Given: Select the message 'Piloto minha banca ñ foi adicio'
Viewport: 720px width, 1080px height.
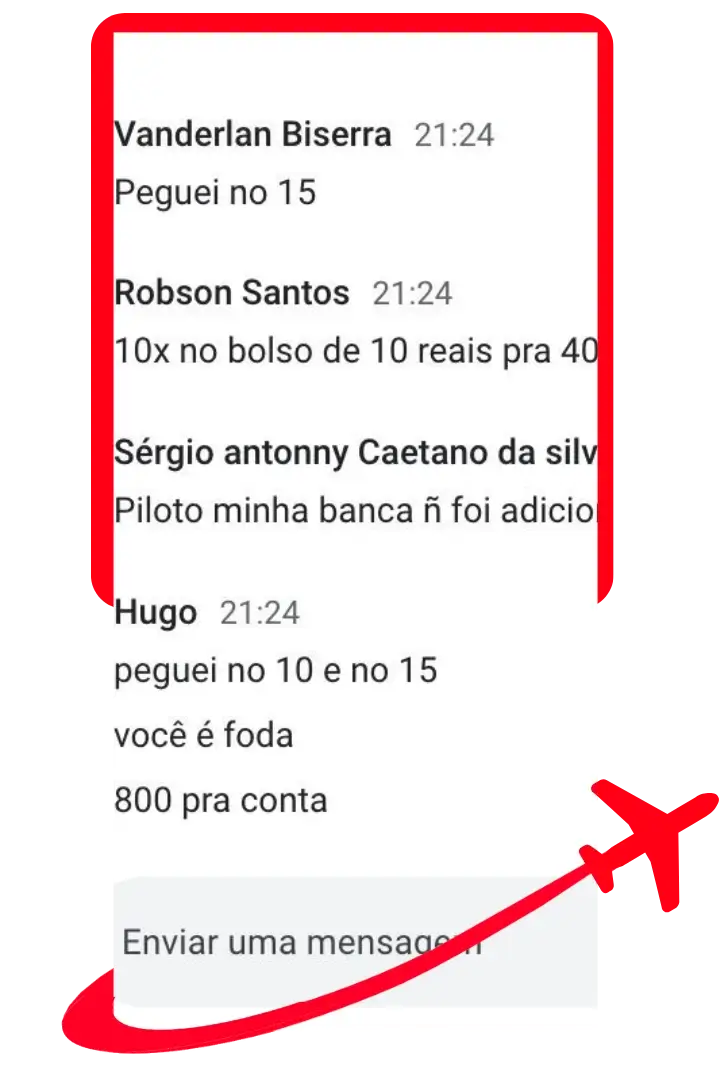Looking at the screenshot, I should point(355,510).
